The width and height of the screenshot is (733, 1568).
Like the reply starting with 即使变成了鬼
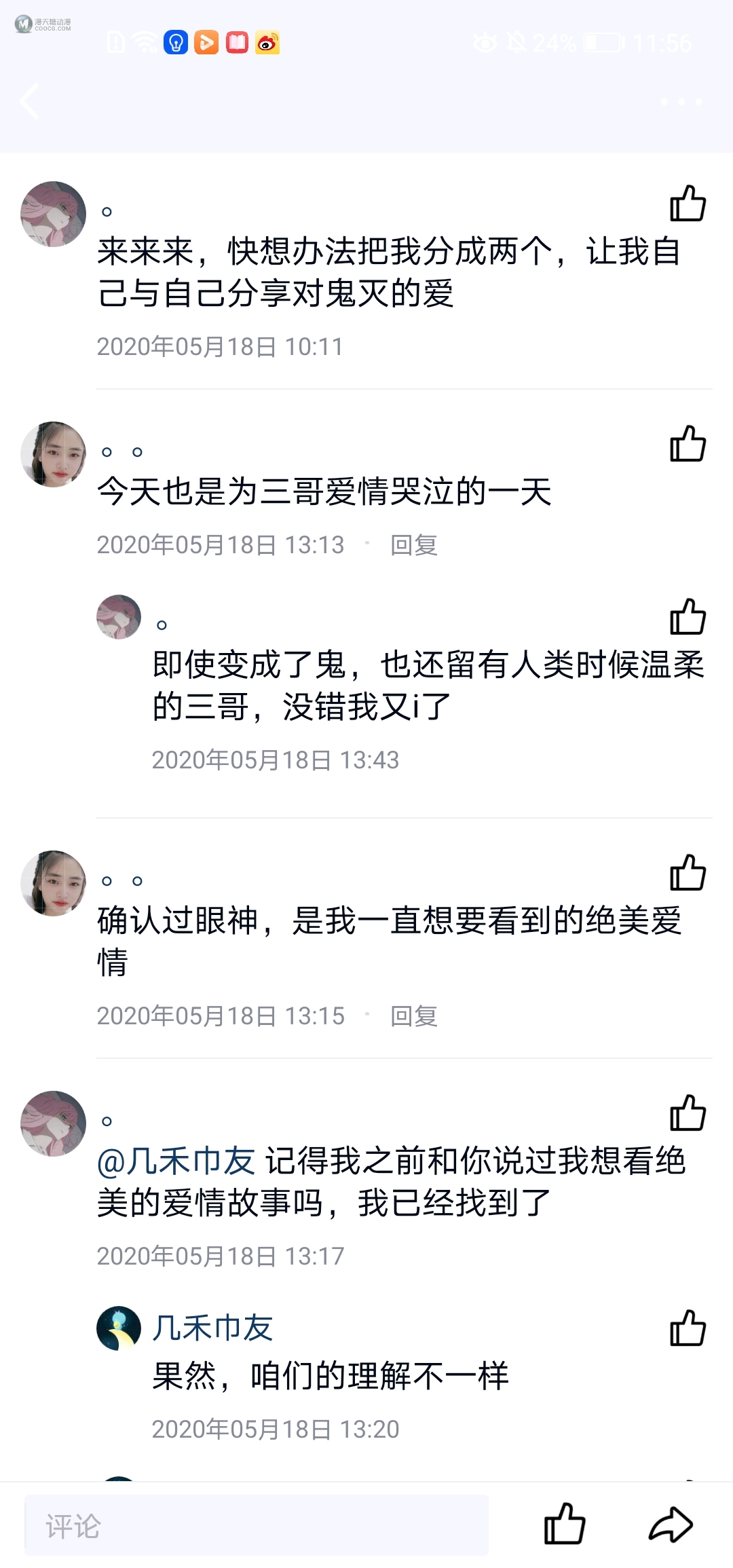[688, 616]
